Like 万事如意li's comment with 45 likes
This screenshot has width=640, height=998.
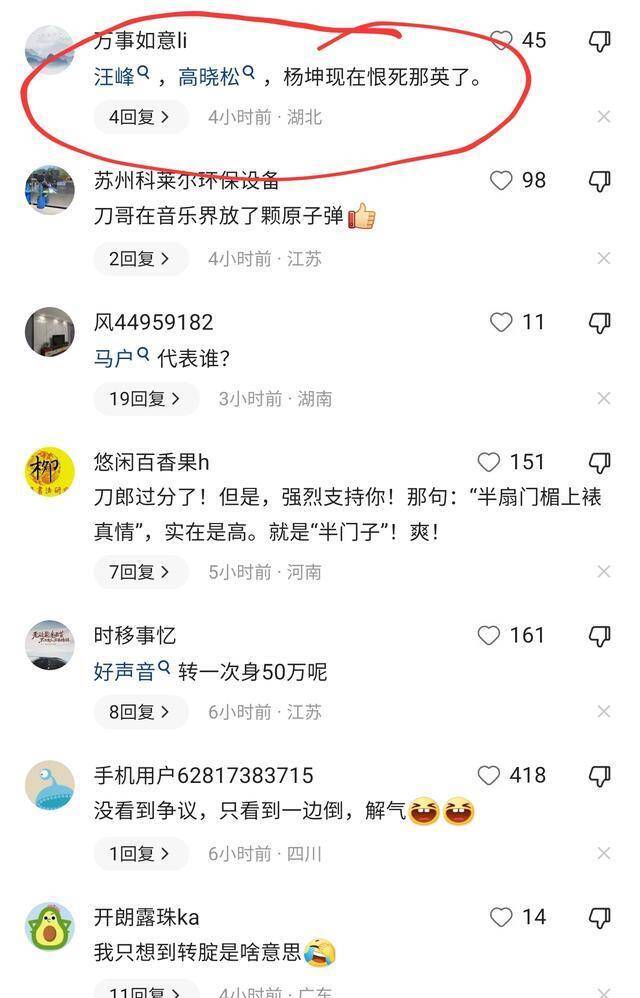(501, 41)
